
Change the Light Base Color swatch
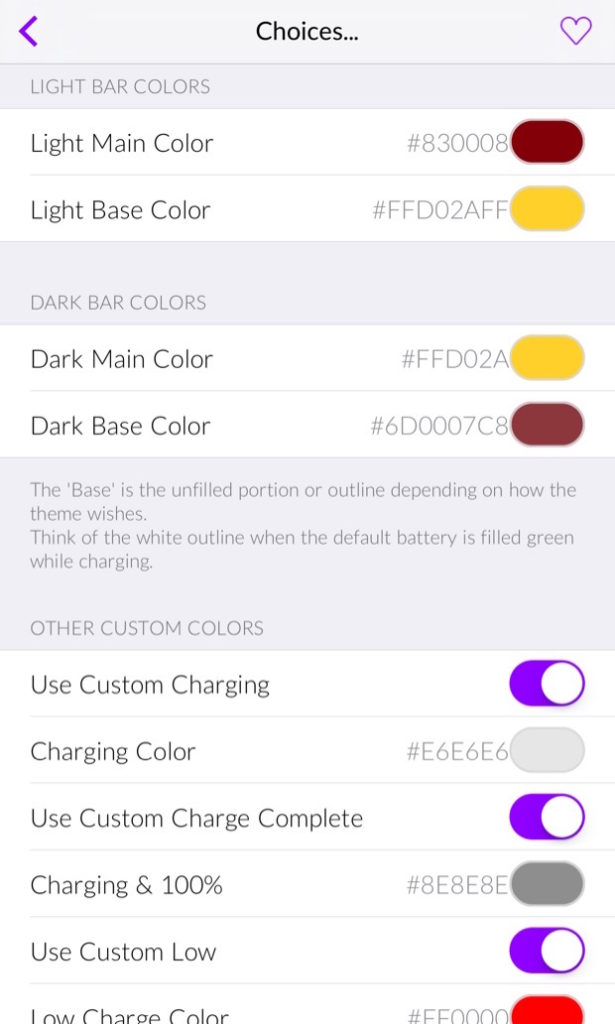[x=547, y=209]
